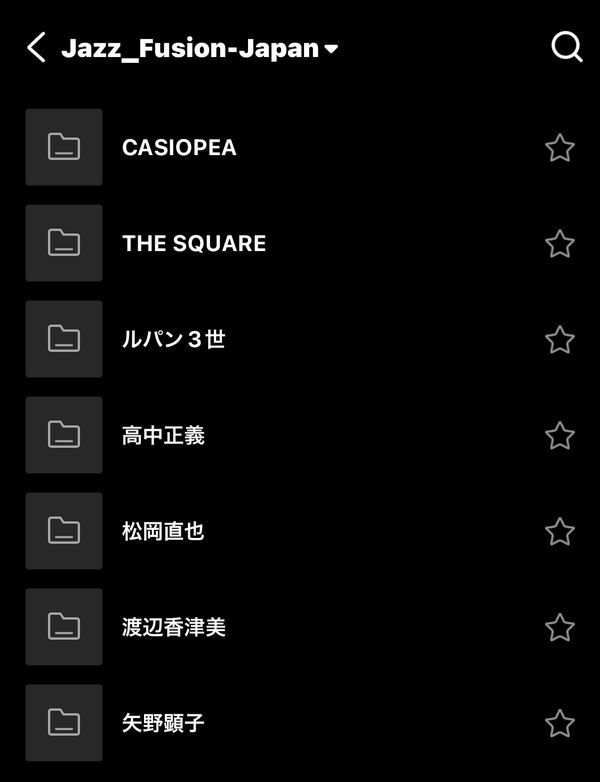Image resolution: width=600 pixels, height=782 pixels.
Task: Open the search magnifier icon
Action: 566,47
